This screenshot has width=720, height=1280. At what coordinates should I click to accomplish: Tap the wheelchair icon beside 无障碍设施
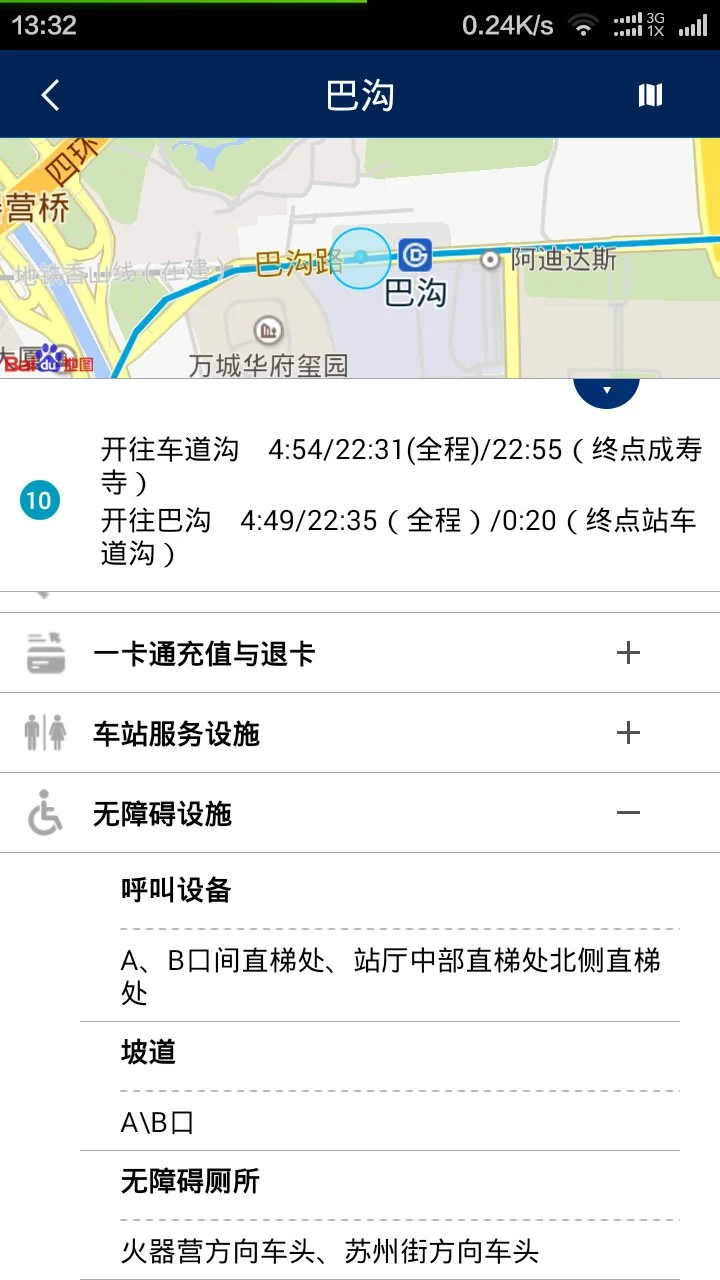(x=42, y=812)
